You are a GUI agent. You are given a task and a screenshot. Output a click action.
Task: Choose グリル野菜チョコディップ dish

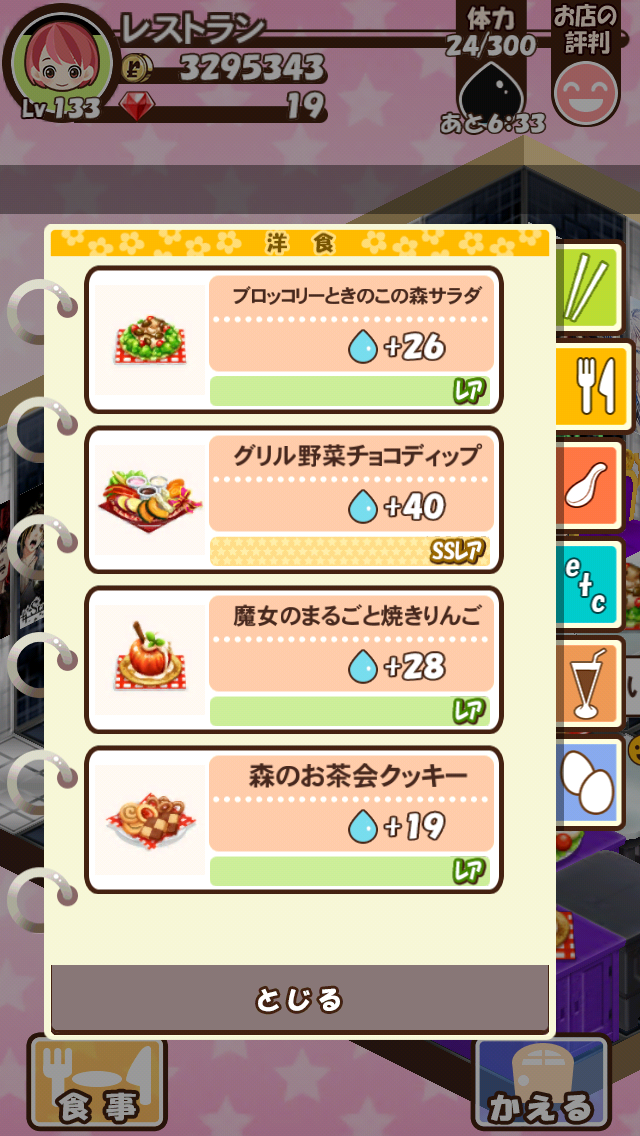pyautogui.click(x=293, y=499)
